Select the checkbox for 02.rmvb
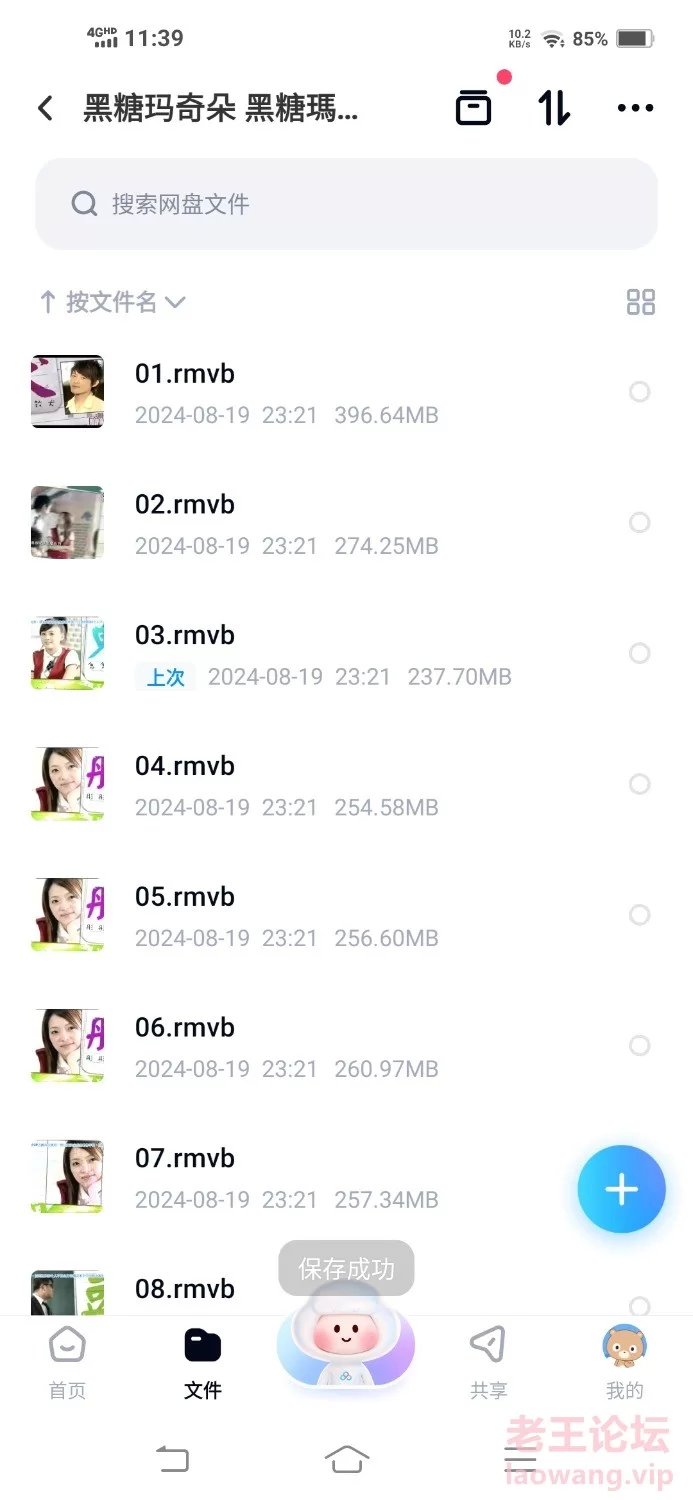This screenshot has height=1500, width=693. pyautogui.click(x=639, y=523)
